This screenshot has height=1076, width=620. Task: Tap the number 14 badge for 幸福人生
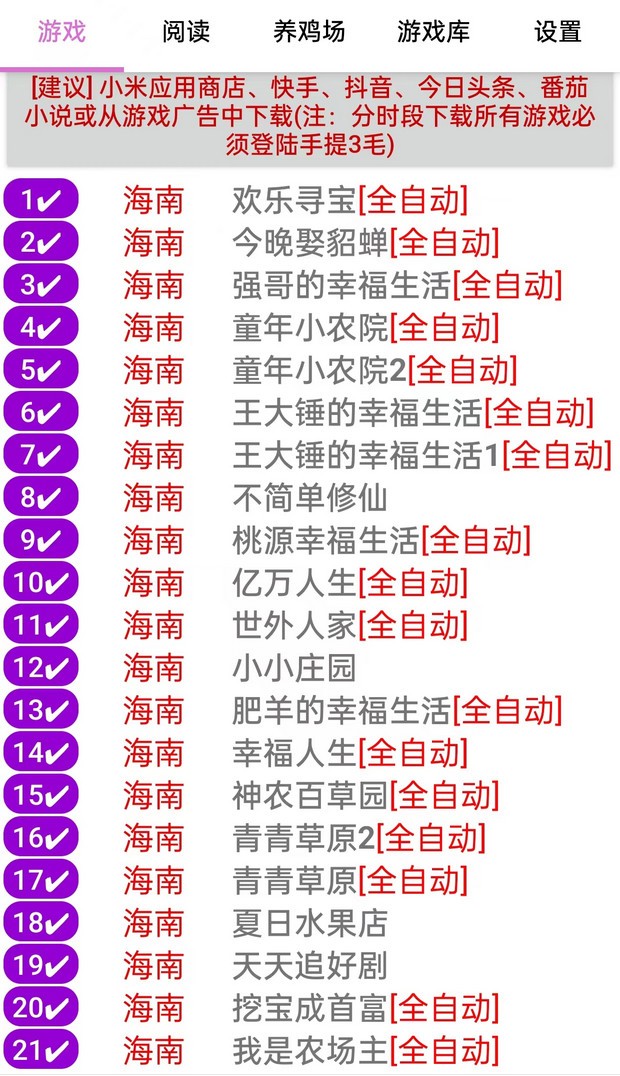[40, 753]
